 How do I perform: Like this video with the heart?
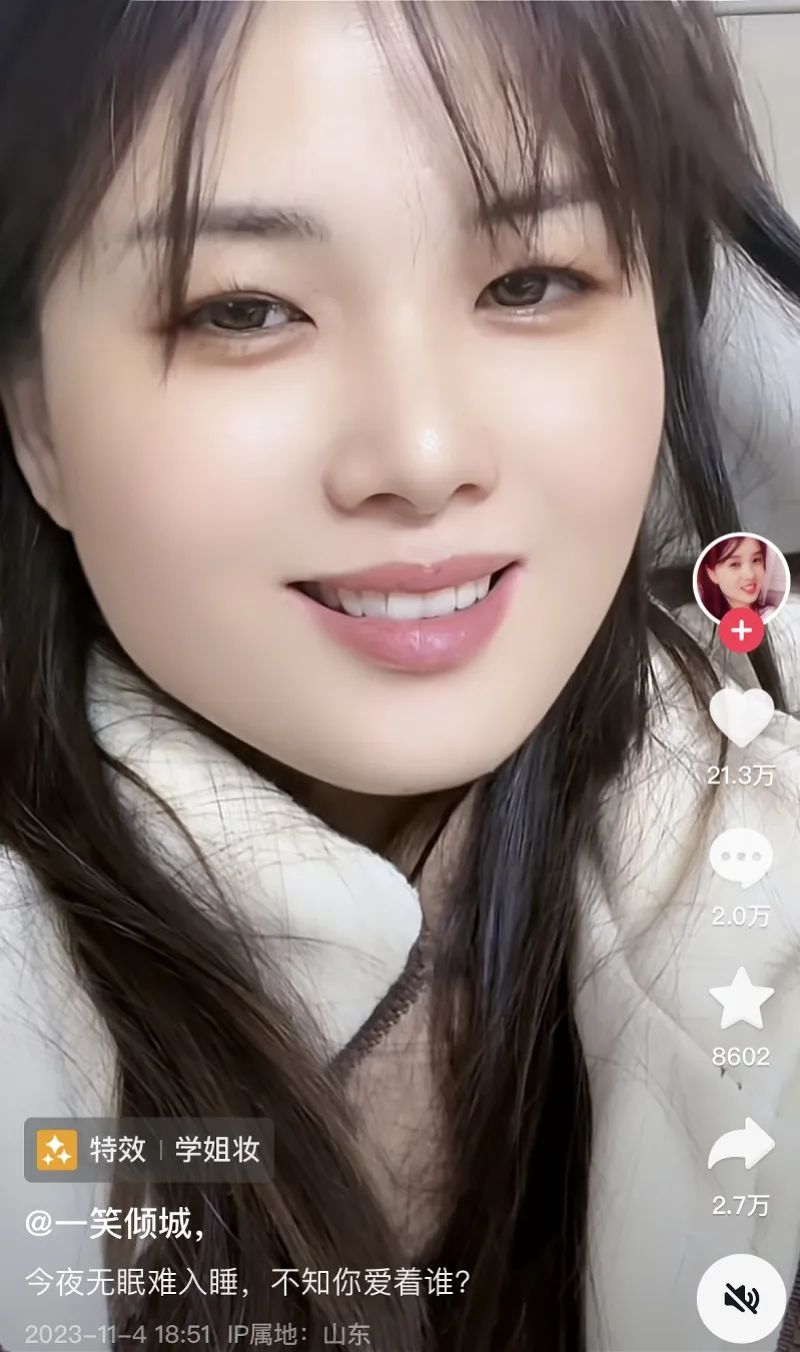741,717
